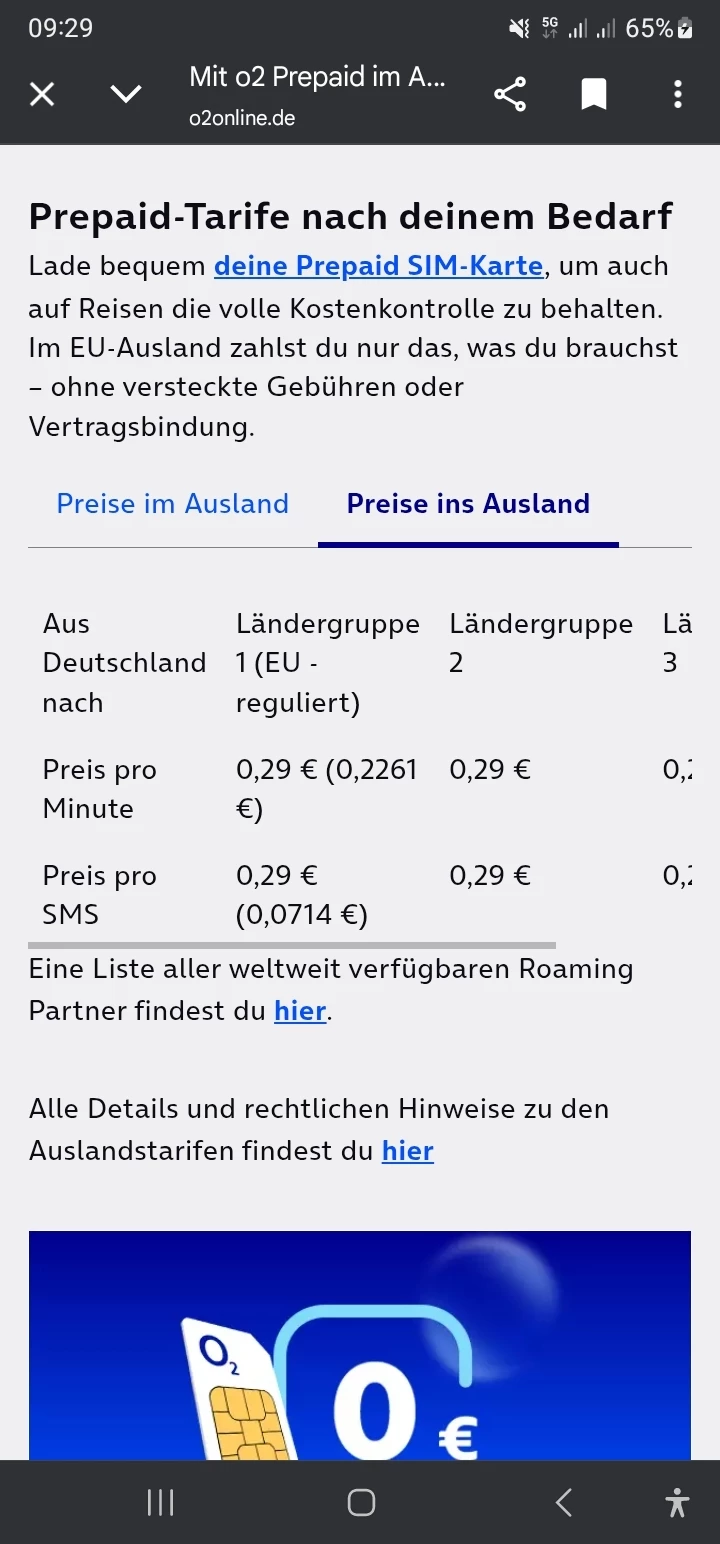Select the "Preise ins Ausland" tab
720x1544 pixels.
tap(468, 504)
